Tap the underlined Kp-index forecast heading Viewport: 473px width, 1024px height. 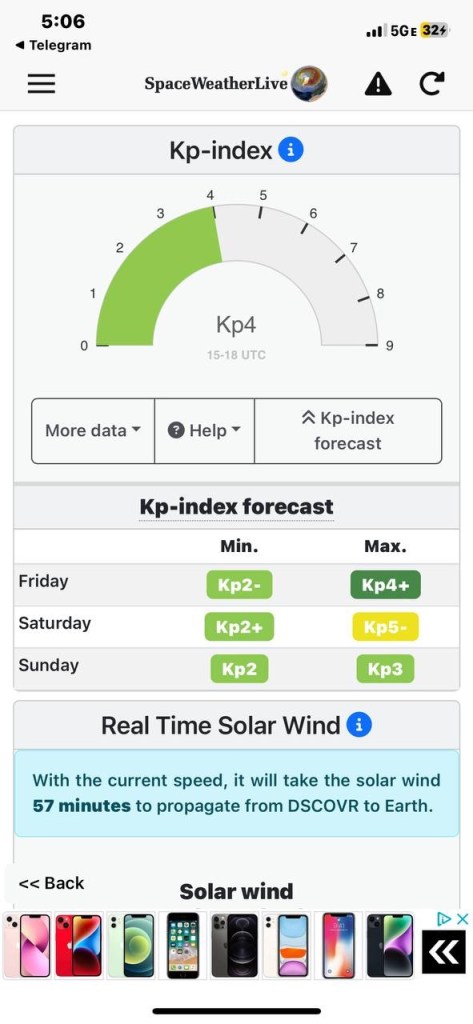coord(236,507)
